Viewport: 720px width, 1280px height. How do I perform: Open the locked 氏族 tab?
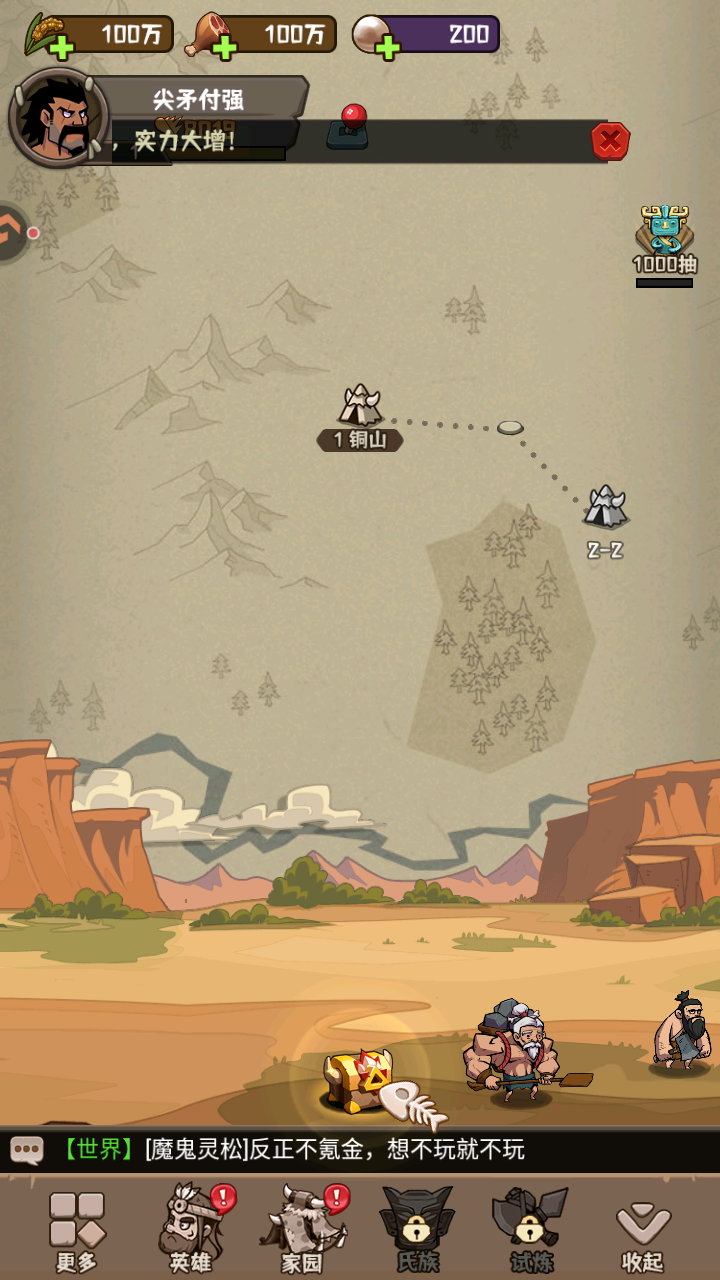[417, 1230]
